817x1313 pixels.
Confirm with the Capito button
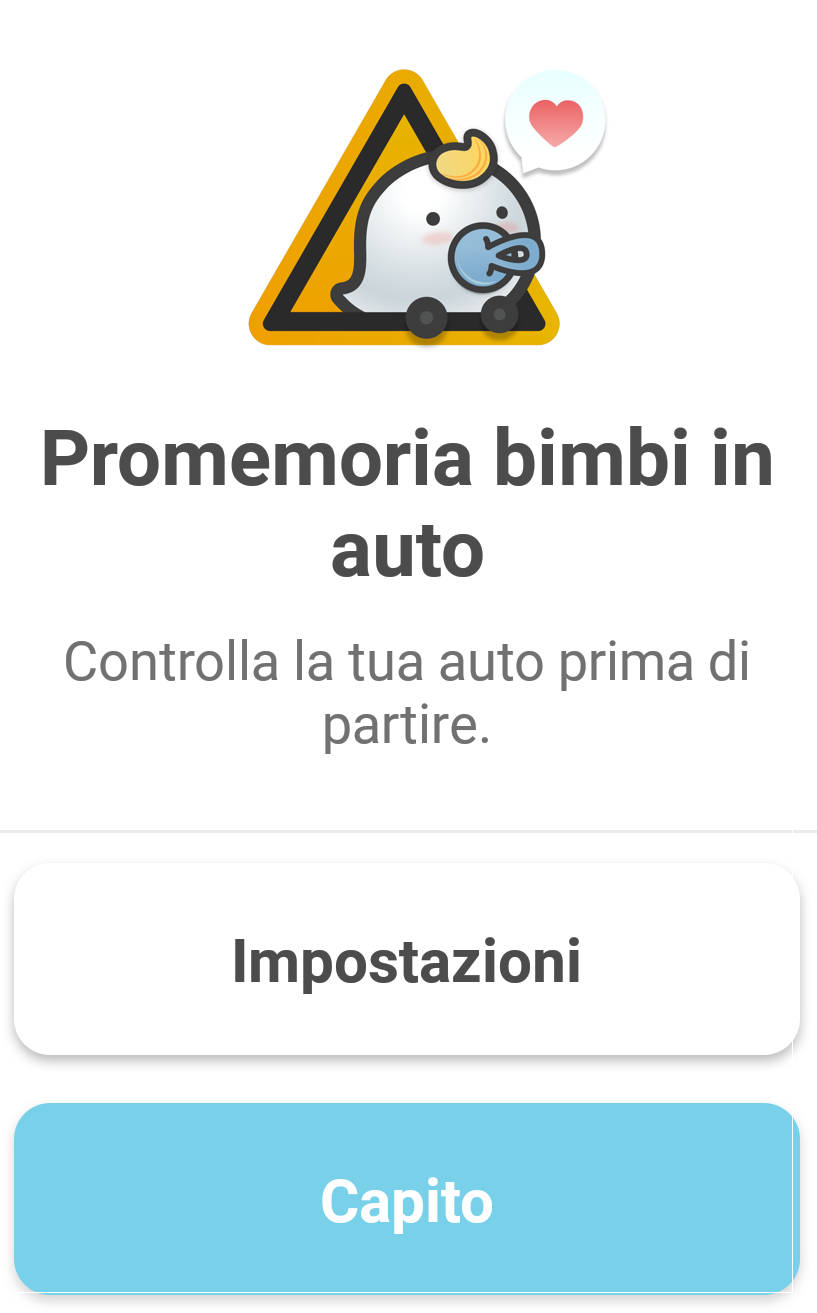(x=407, y=1199)
